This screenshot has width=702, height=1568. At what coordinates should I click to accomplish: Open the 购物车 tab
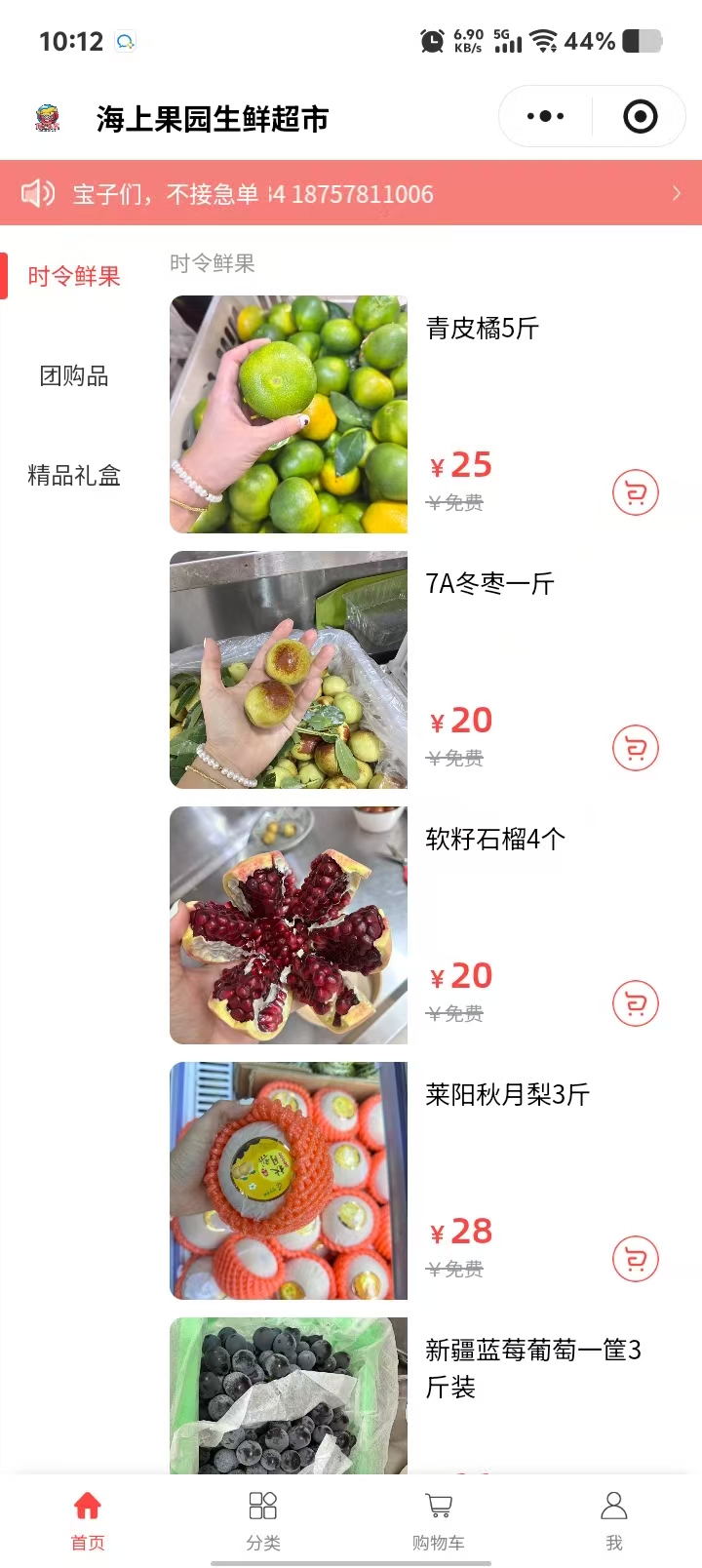tap(439, 1519)
